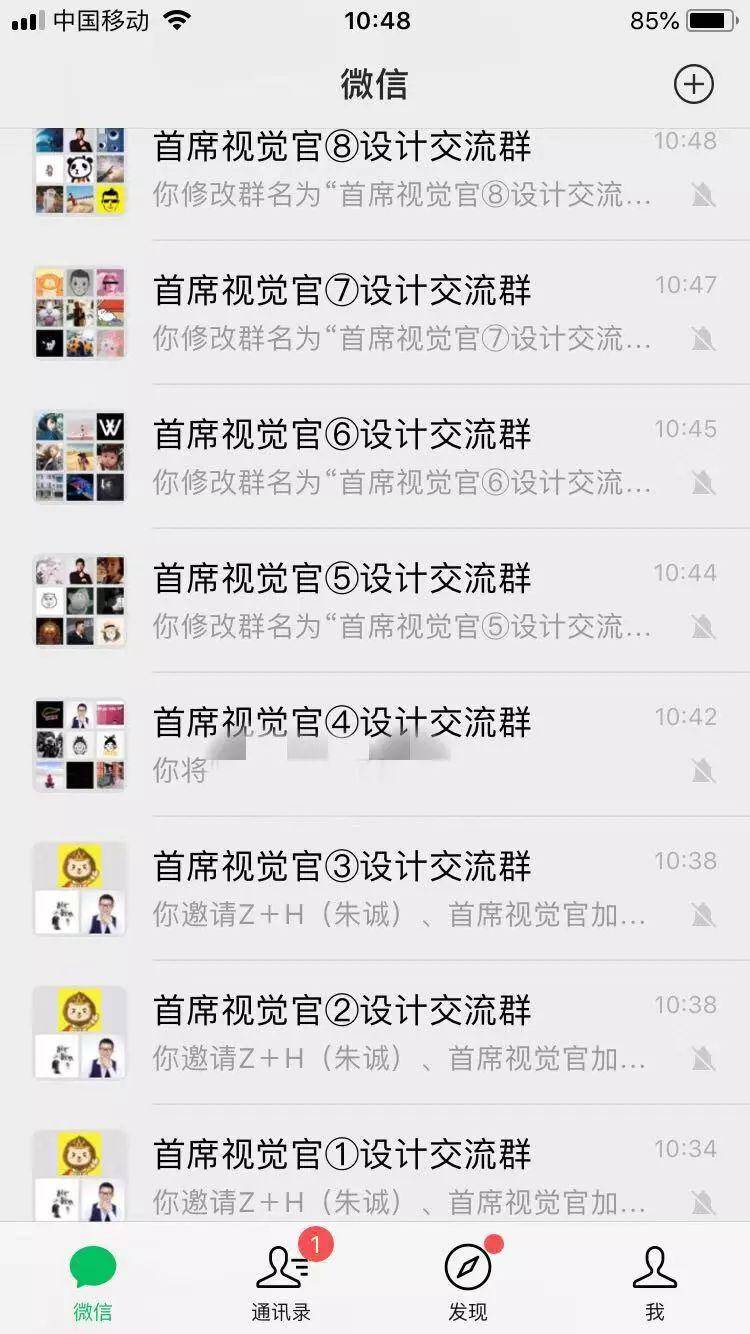
Task: Open the 首席视觉官⑦设计交流群 chat
Action: (400, 313)
